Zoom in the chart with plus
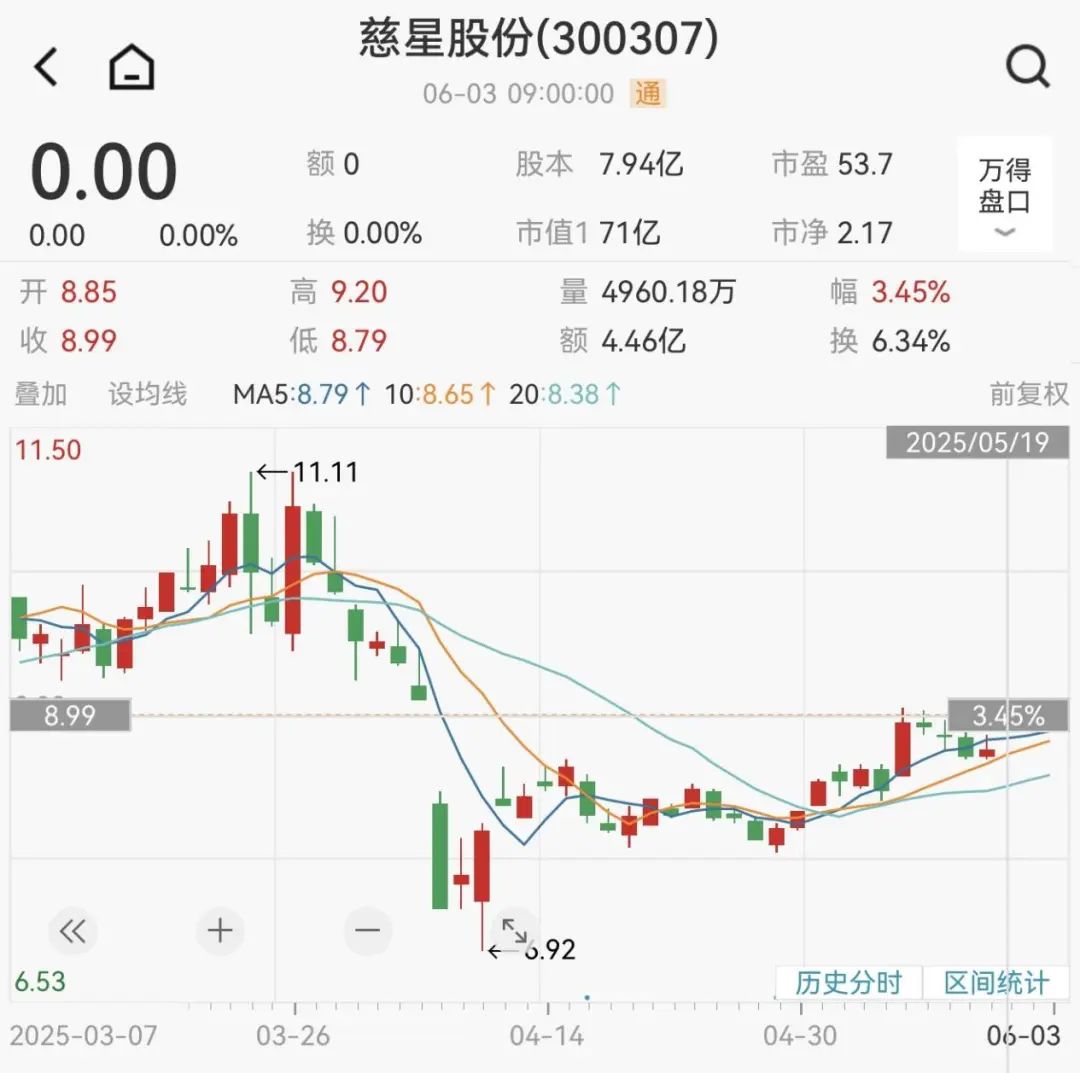The height and width of the screenshot is (1073, 1080). tap(220, 932)
